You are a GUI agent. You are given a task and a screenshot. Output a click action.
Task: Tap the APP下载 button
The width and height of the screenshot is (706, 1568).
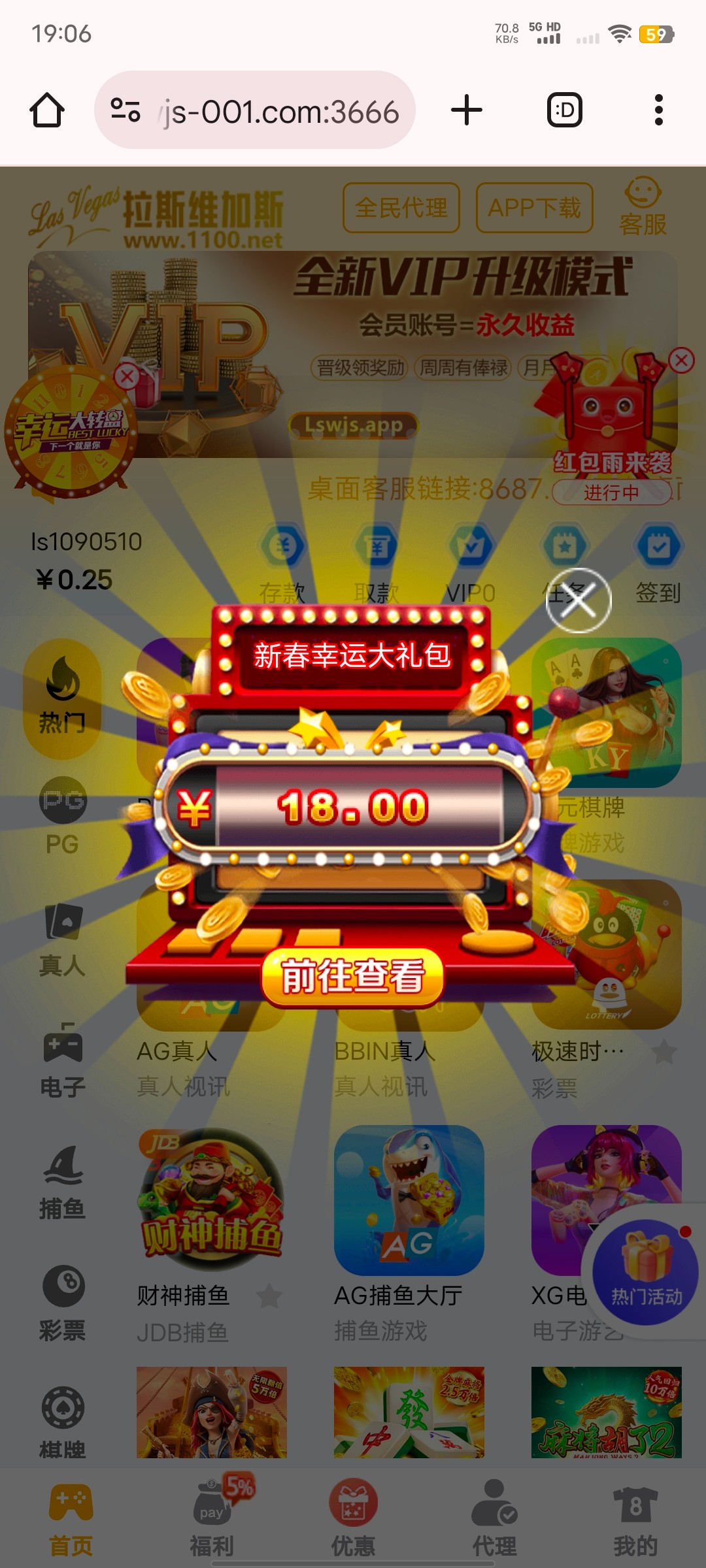coord(534,208)
